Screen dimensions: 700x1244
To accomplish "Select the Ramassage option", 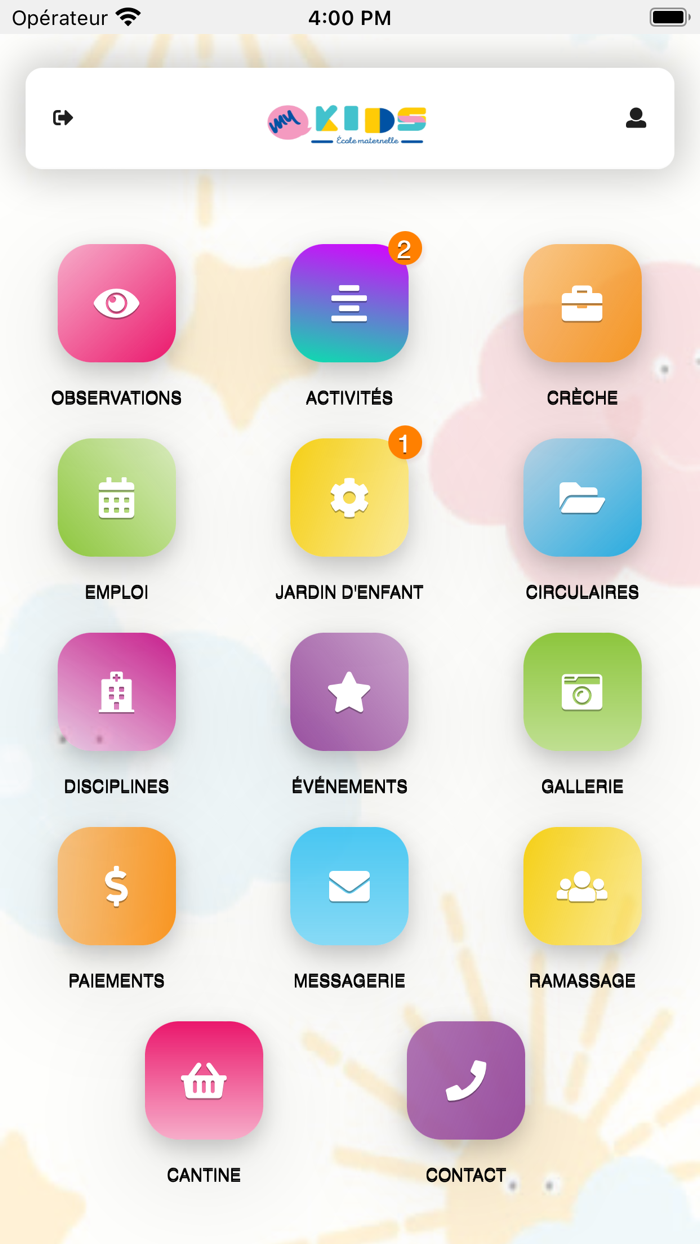I will pyautogui.click(x=582, y=886).
